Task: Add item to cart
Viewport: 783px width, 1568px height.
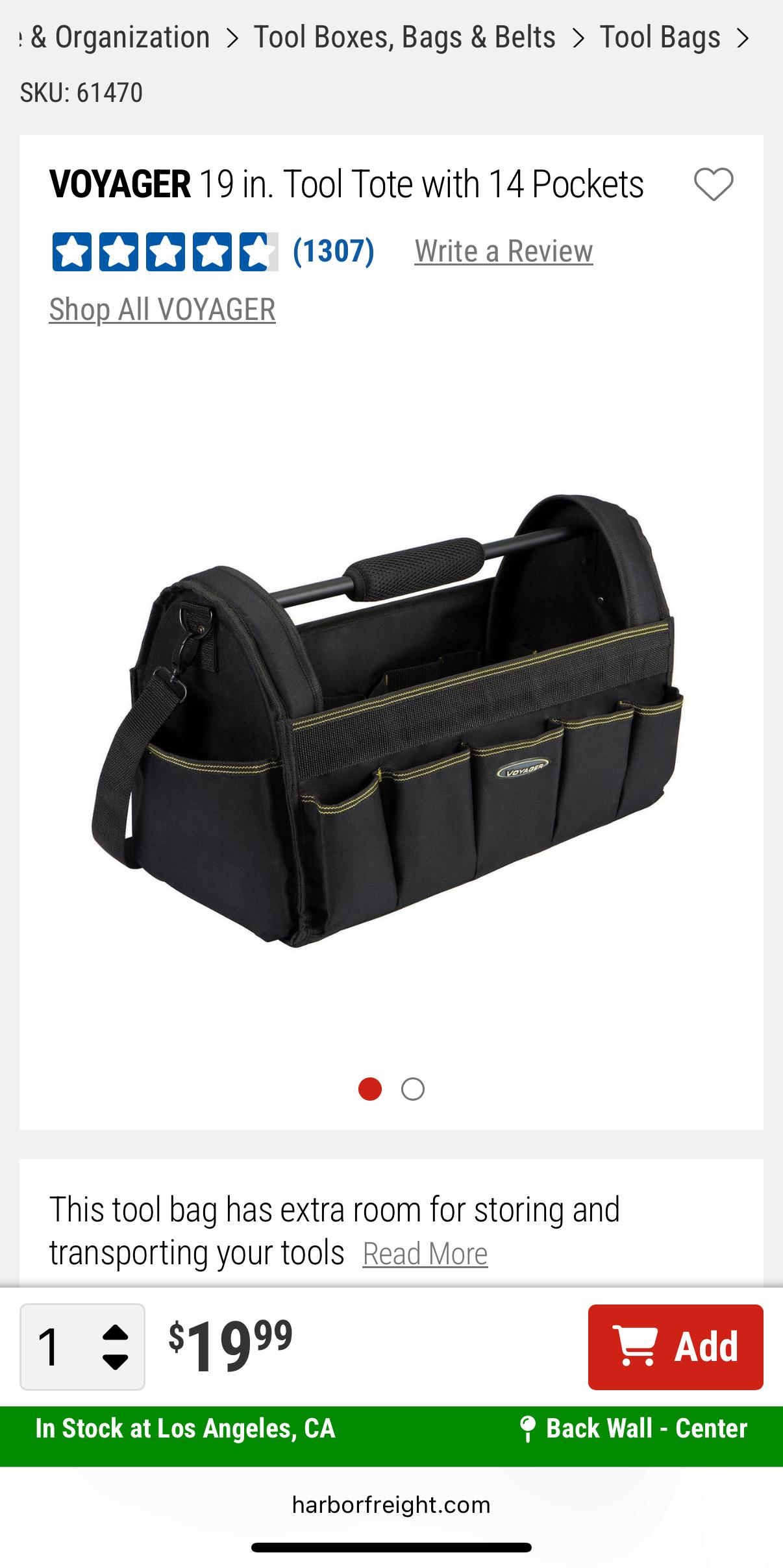Action: pyautogui.click(x=675, y=1347)
